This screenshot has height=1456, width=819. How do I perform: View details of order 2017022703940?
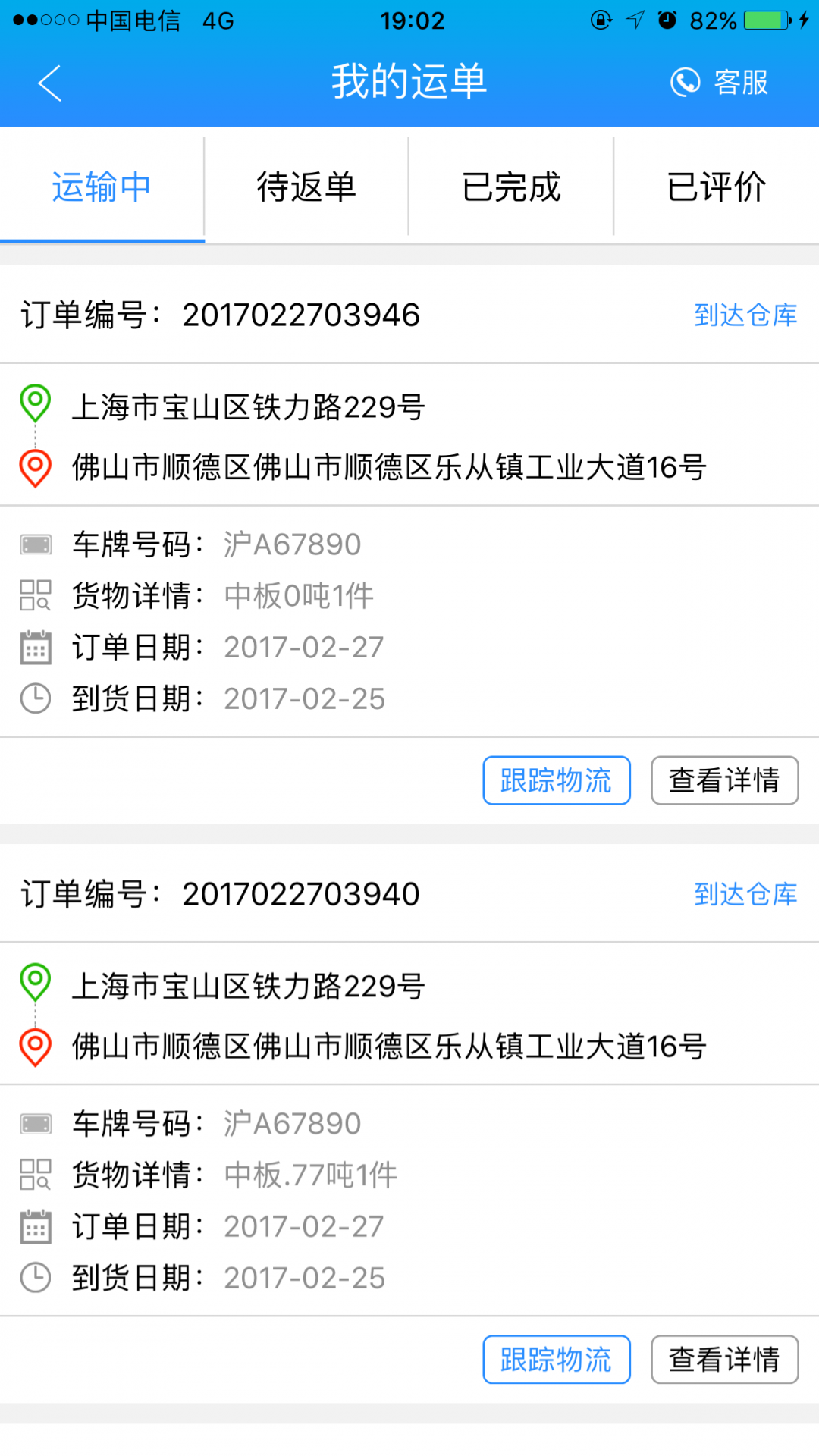coord(724,1360)
